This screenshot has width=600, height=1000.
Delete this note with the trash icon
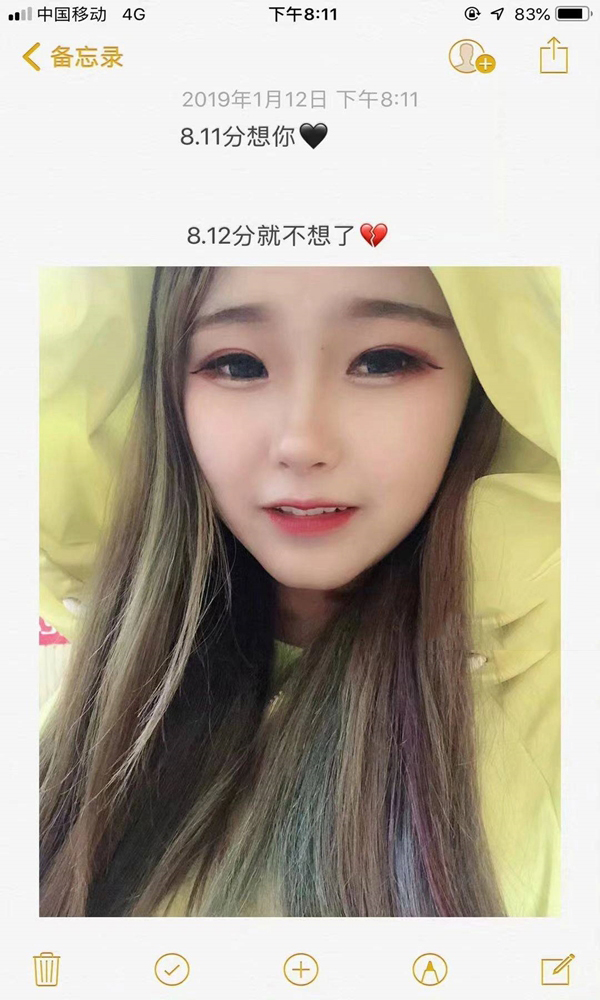[47, 969]
